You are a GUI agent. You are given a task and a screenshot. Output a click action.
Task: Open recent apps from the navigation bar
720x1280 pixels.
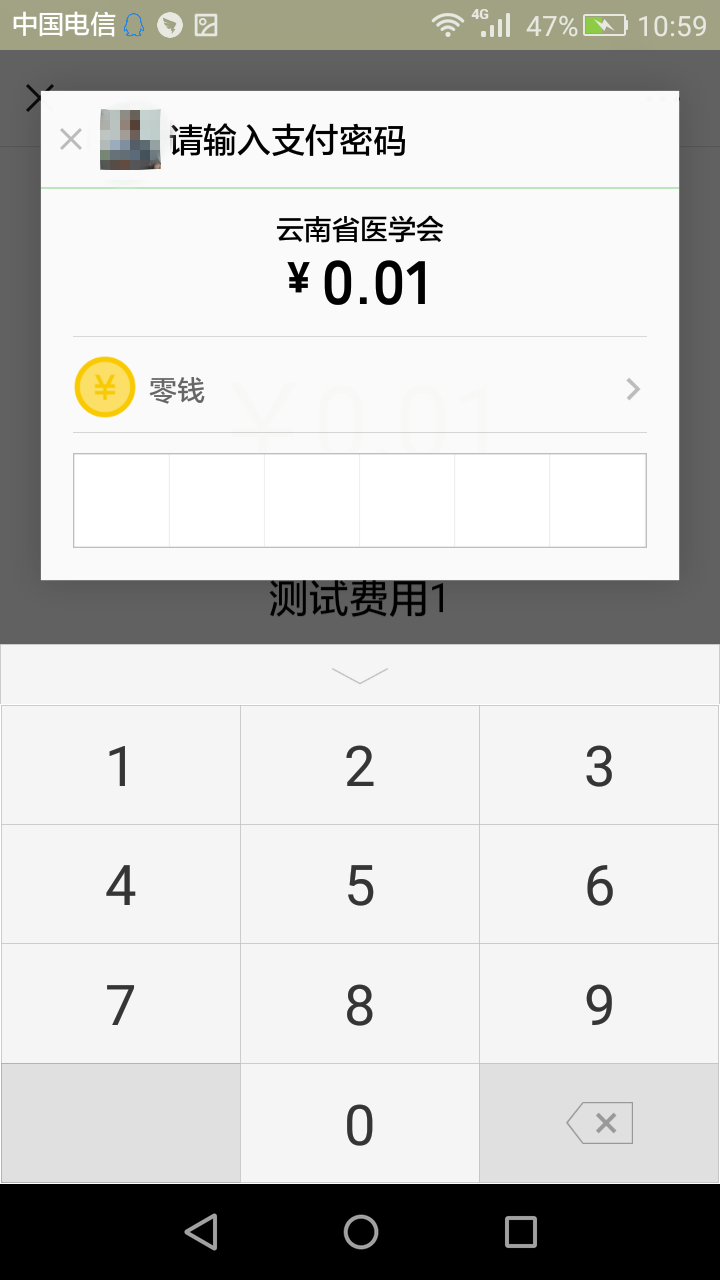[520, 1232]
